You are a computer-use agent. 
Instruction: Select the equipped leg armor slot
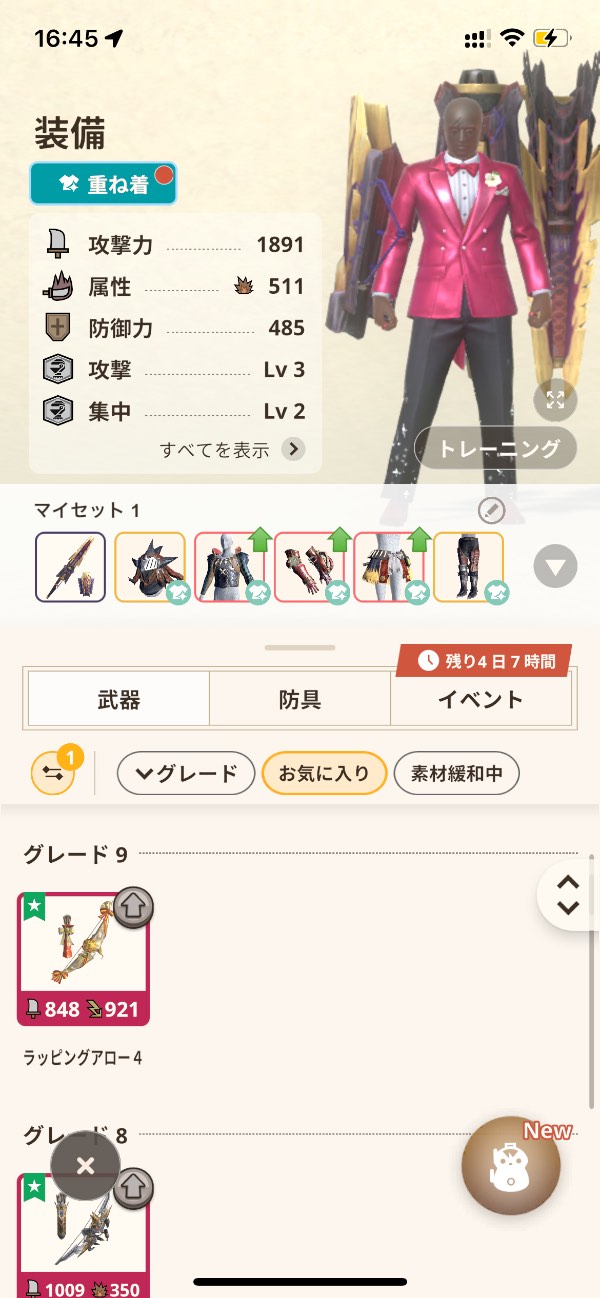coord(468,567)
